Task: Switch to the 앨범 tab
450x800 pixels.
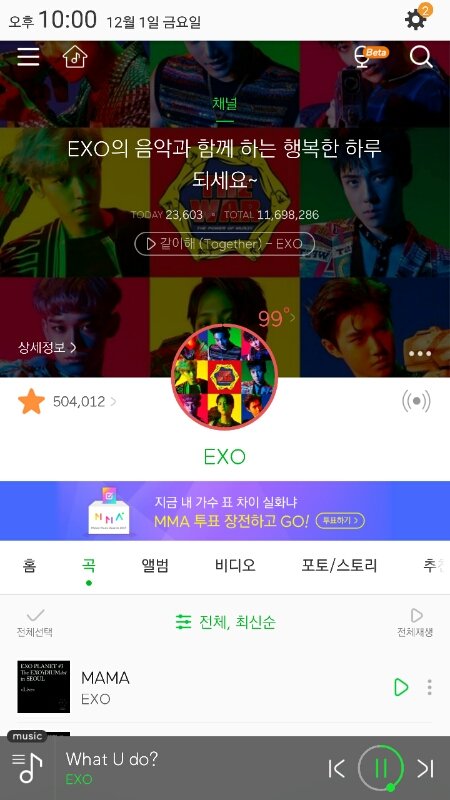Action: 155,565
